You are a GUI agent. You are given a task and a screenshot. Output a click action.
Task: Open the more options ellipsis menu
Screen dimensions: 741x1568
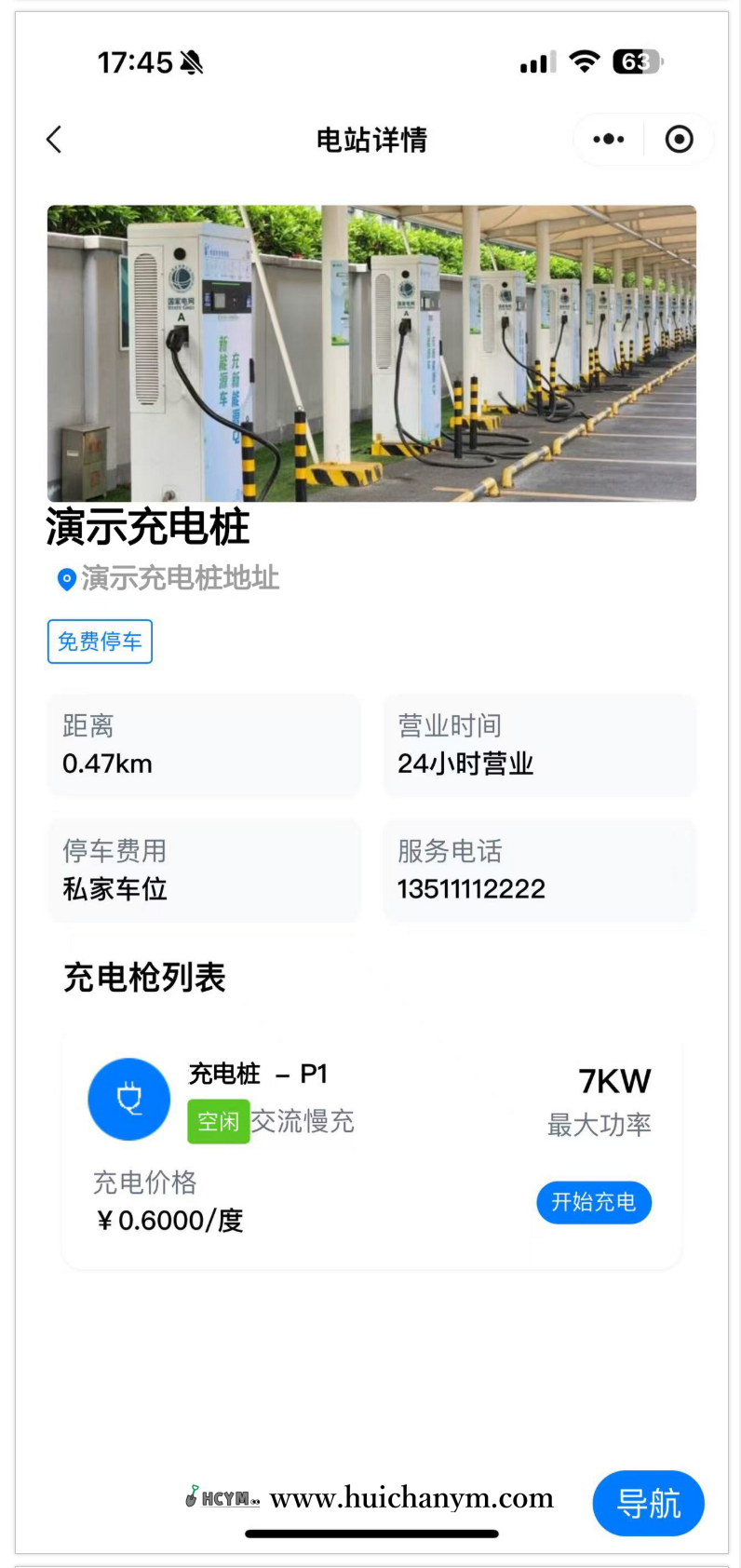point(608,139)
